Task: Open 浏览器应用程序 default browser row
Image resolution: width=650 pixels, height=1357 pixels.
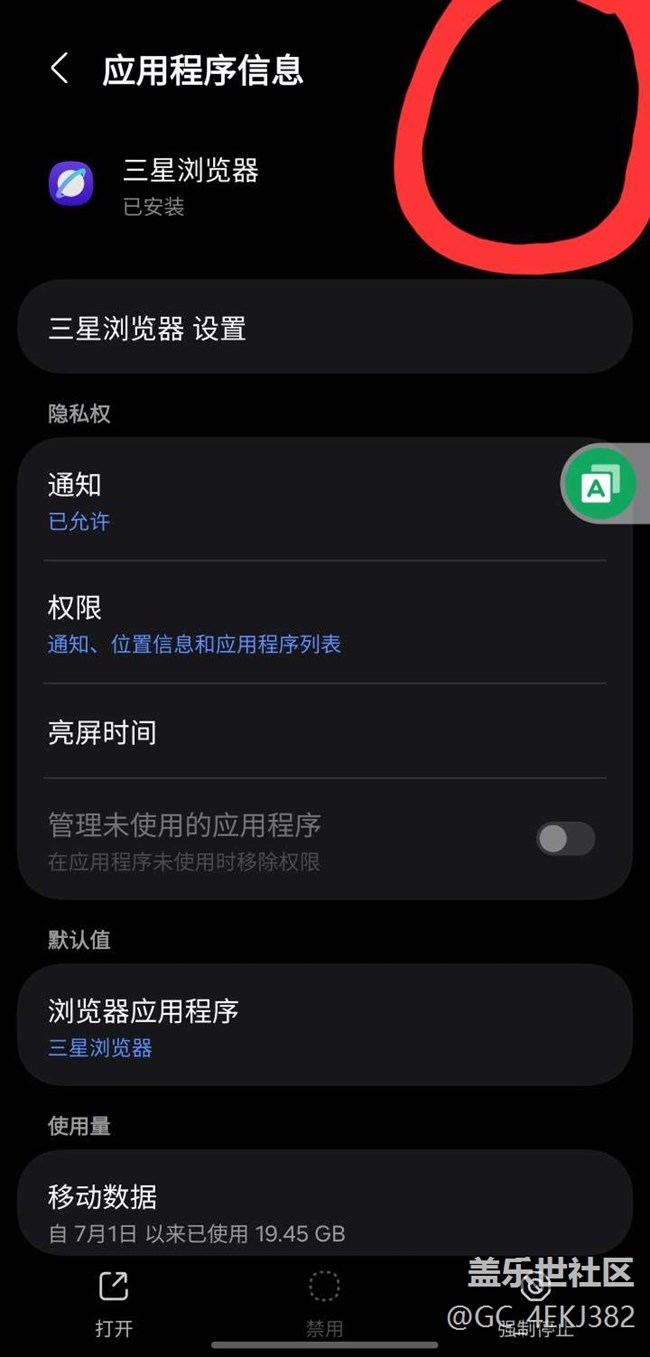Action: (324, 1026)
